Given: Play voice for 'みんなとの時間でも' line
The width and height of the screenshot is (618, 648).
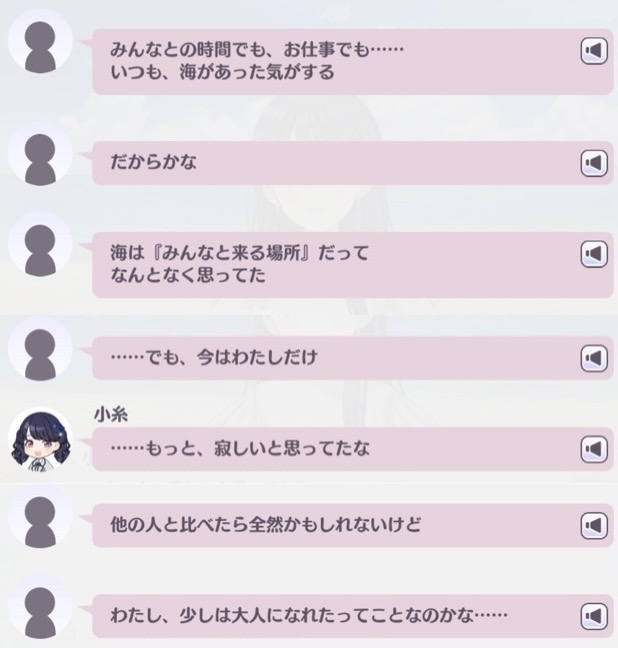Looking at the screenshot, I should (x=594, y=52).
